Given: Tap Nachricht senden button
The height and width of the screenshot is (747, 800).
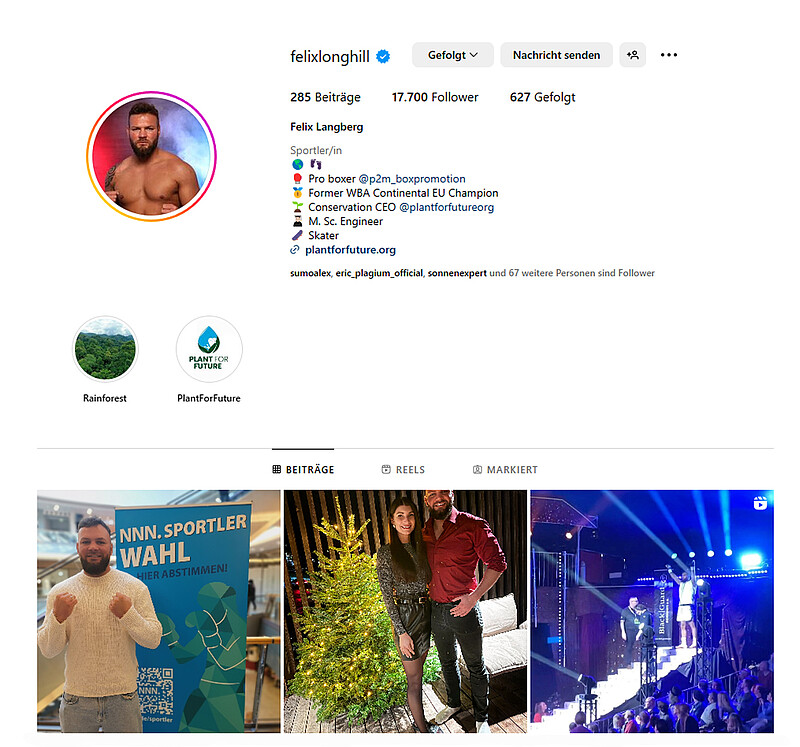Looking at the screenshot, I should pyautogui.click(x=556, y=55).
